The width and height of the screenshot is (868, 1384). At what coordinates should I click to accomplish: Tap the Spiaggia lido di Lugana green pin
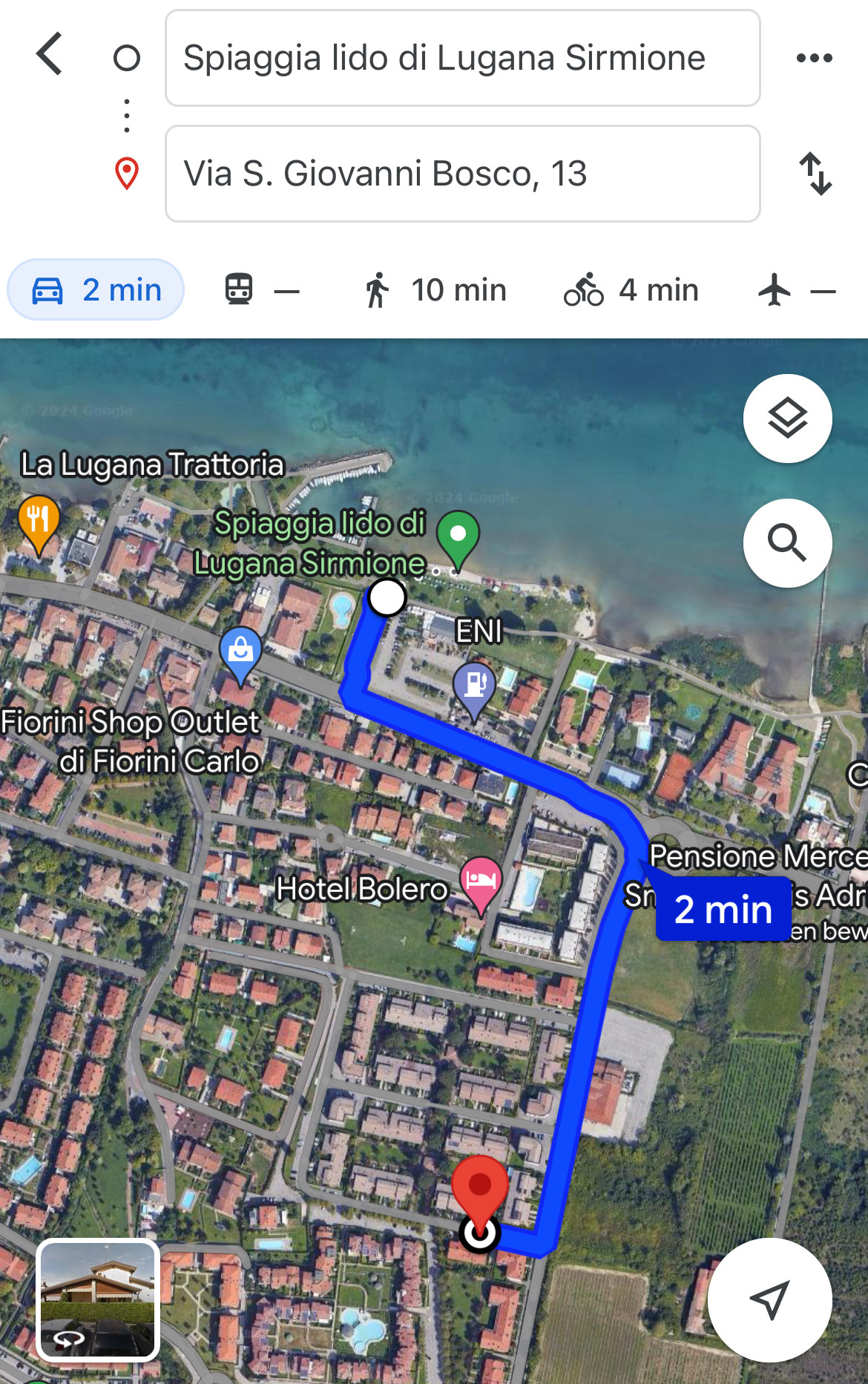458,537
